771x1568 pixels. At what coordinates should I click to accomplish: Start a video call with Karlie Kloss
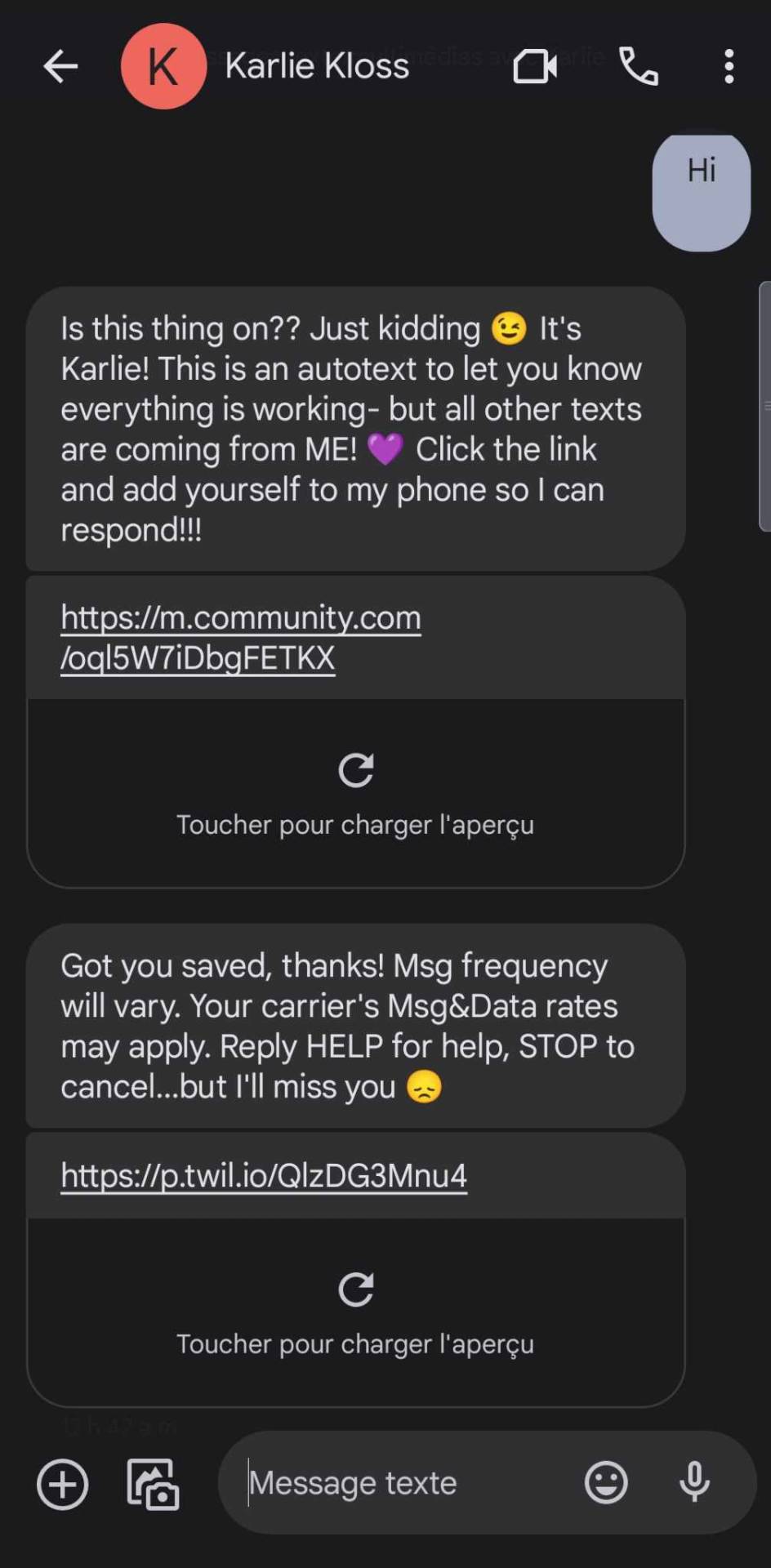pyautogui.click(x=535, y=66)
